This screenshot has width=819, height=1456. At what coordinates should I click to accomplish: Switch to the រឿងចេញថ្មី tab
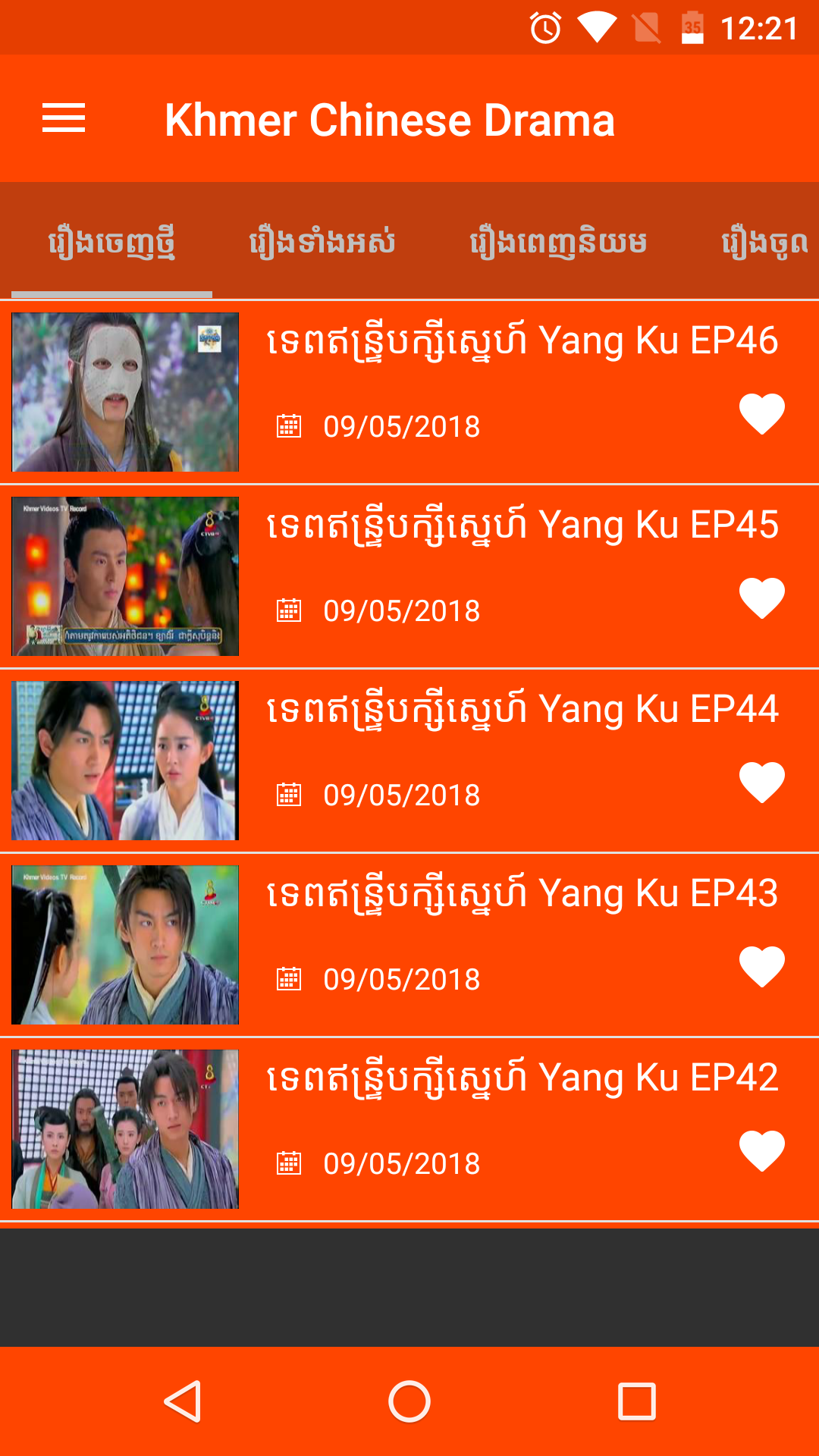pos(111,243)
